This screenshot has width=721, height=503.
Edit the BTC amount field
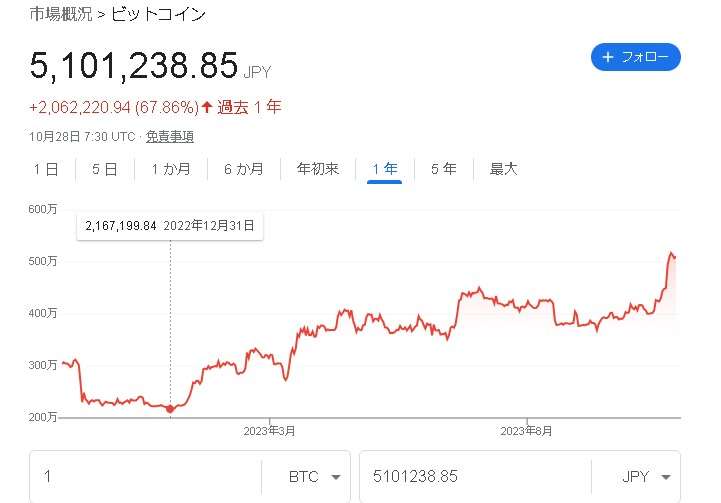[145, 477]
